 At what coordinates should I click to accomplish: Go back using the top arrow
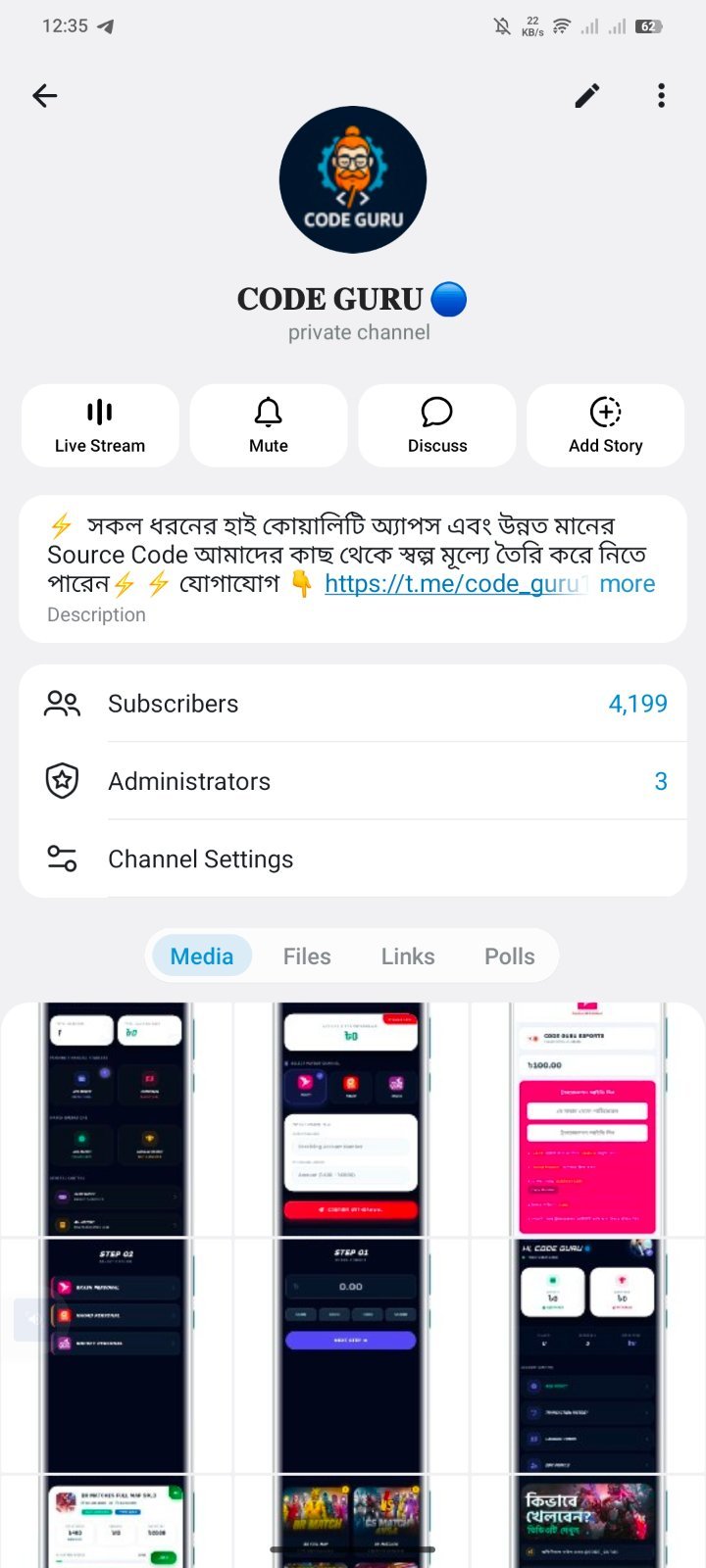pyautogui.click(x=45, y=95)
